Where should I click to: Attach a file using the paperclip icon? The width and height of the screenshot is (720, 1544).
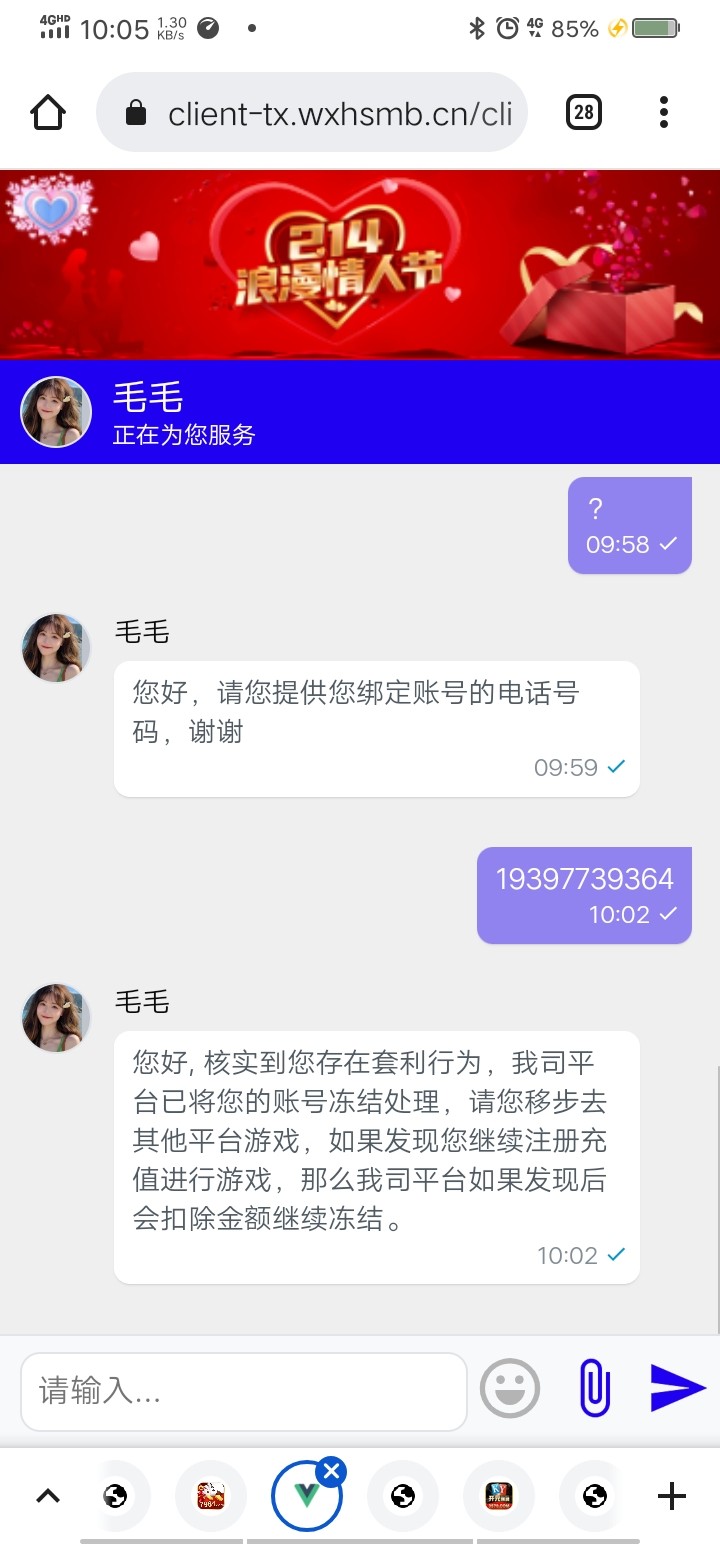pos(594,1388)
